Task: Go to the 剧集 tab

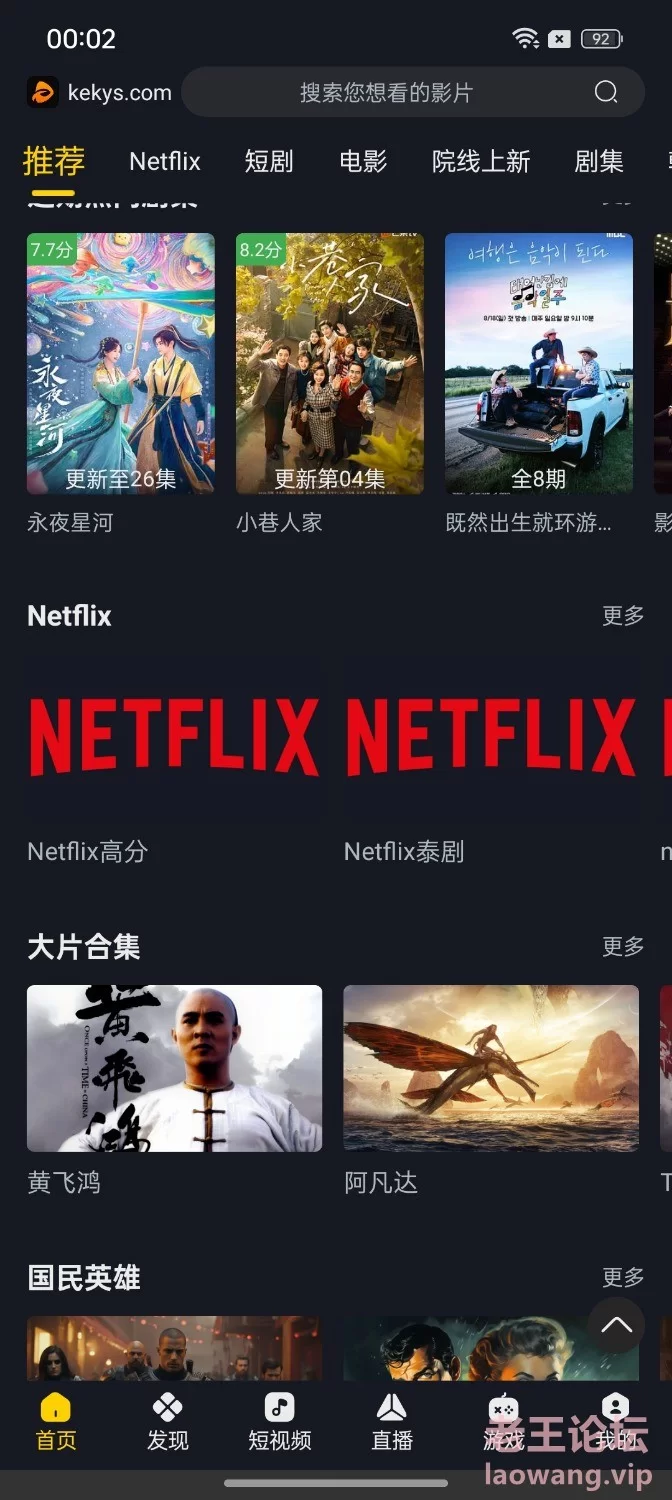Action: [x=599, y=161]
